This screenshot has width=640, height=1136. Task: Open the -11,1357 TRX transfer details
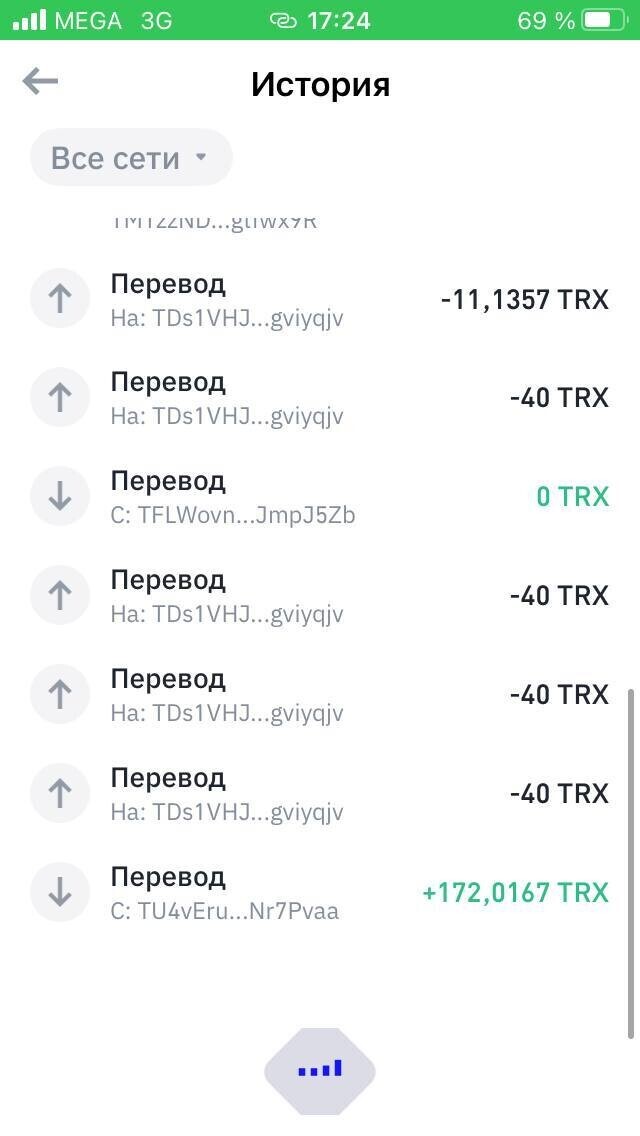320,300
